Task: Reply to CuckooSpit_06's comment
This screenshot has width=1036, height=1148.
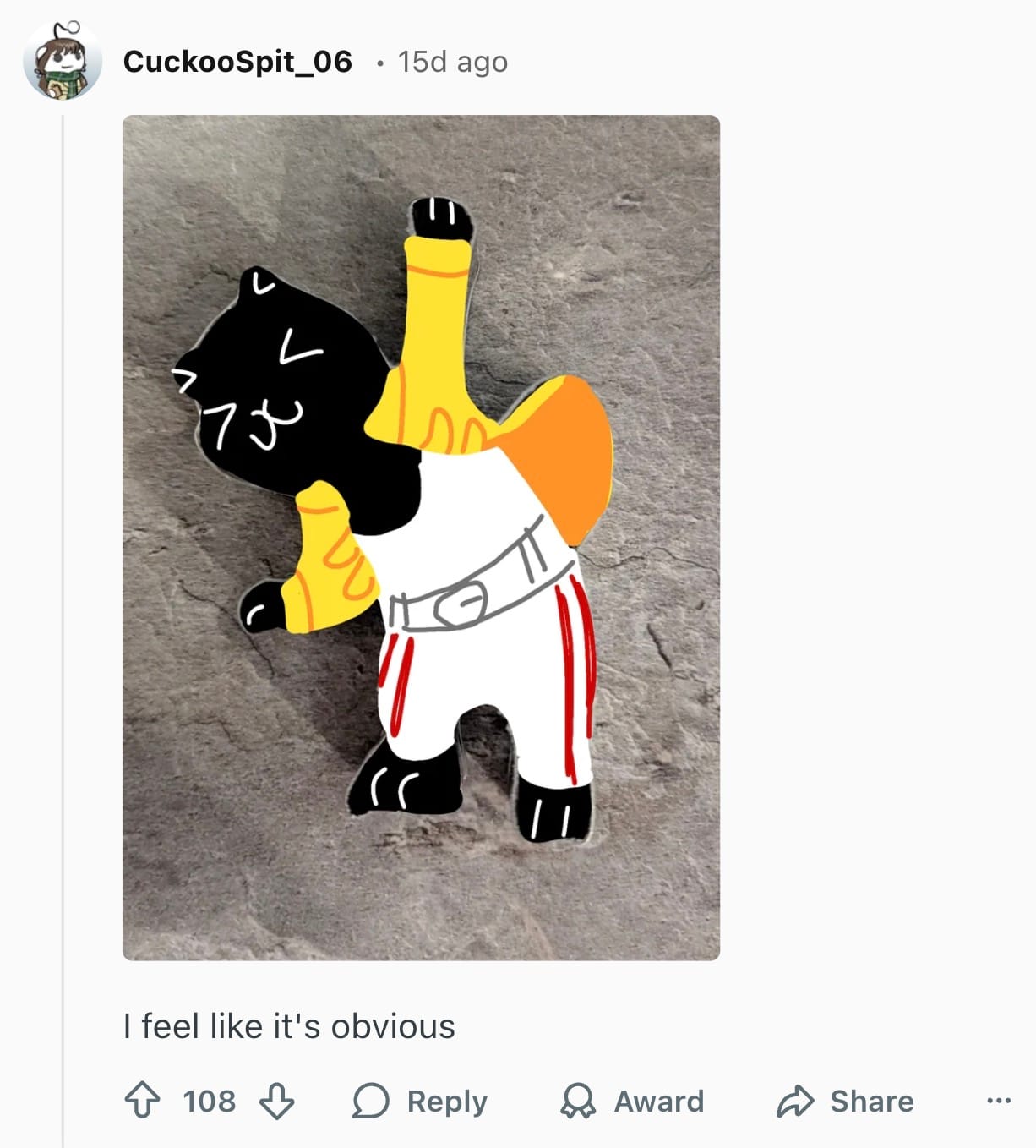Action: coord(420,1101)
